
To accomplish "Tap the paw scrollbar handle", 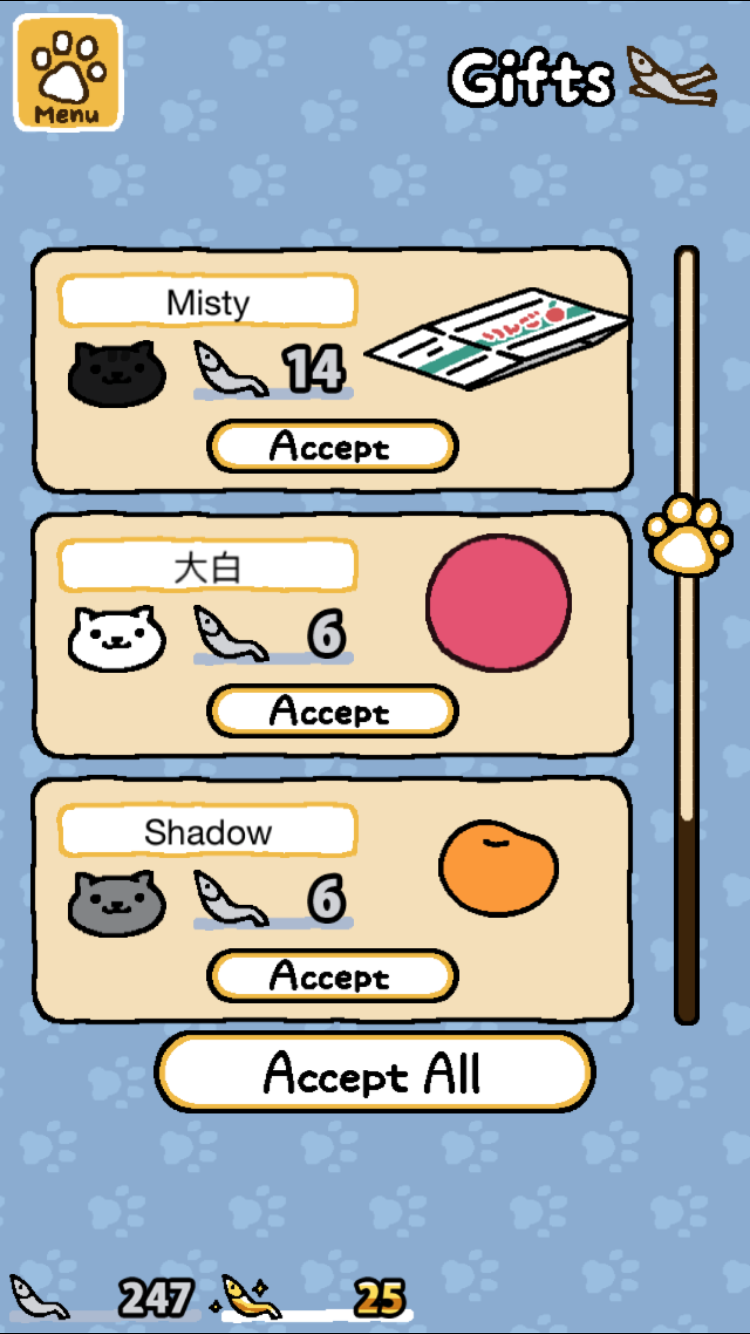I will 685,535.
